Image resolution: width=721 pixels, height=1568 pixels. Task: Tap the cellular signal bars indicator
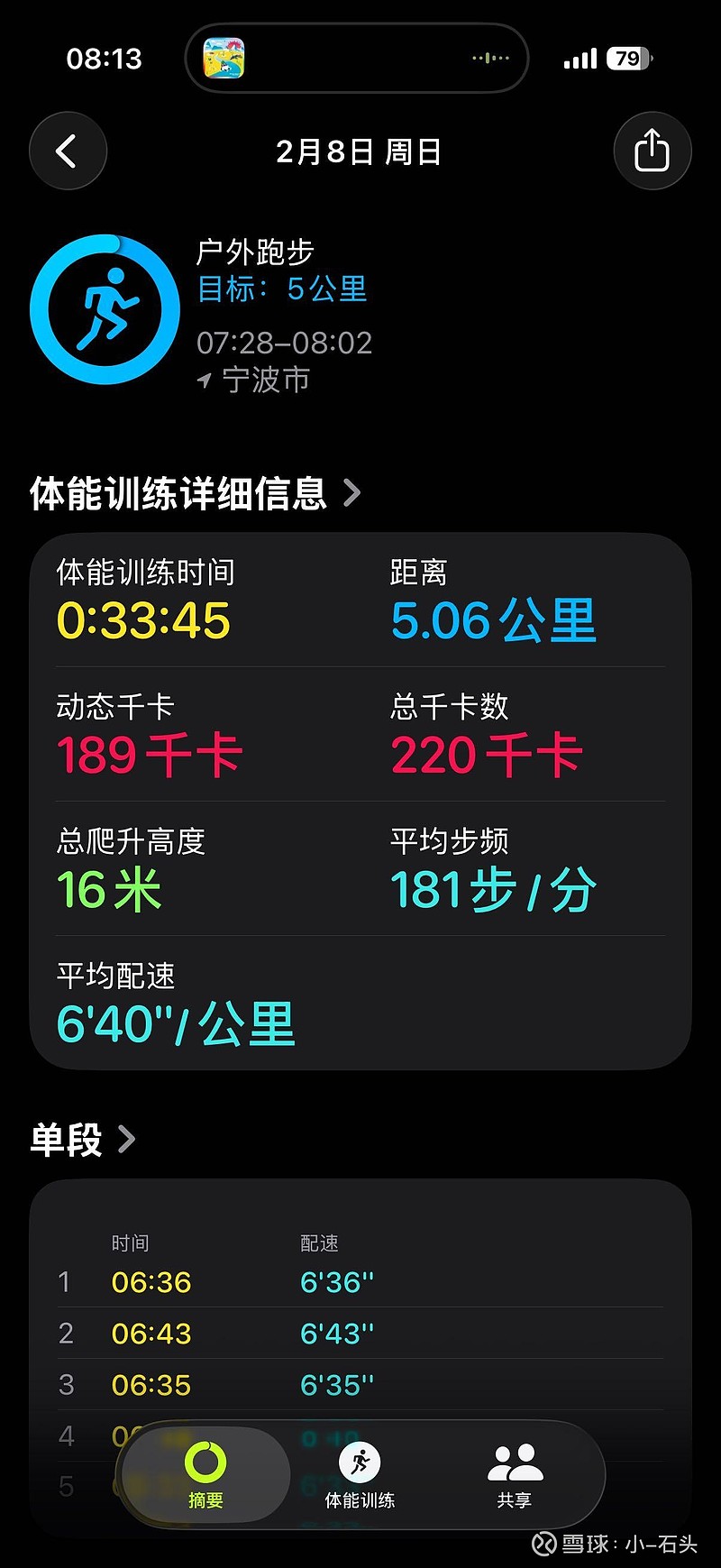[580, 58]
